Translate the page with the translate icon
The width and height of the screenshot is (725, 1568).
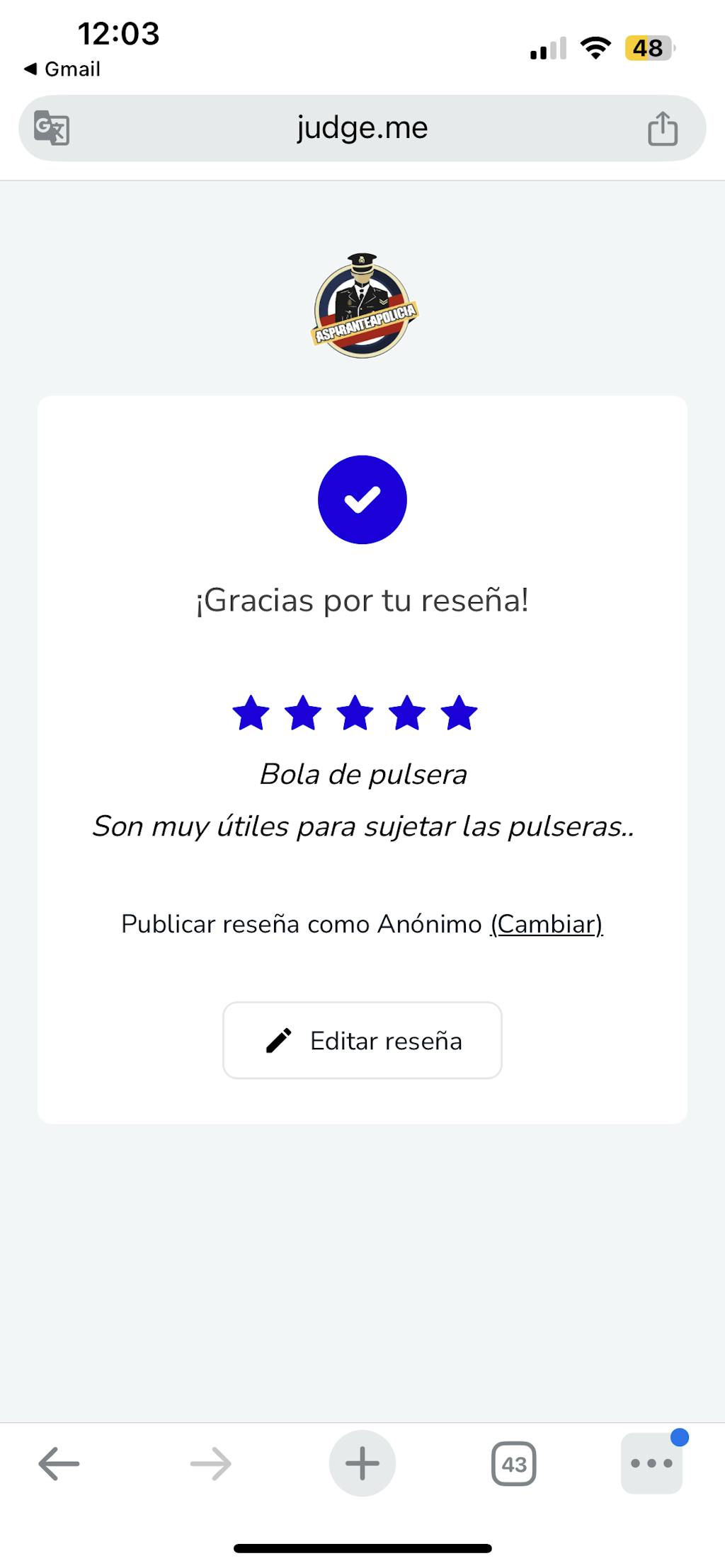click(52, 128)
